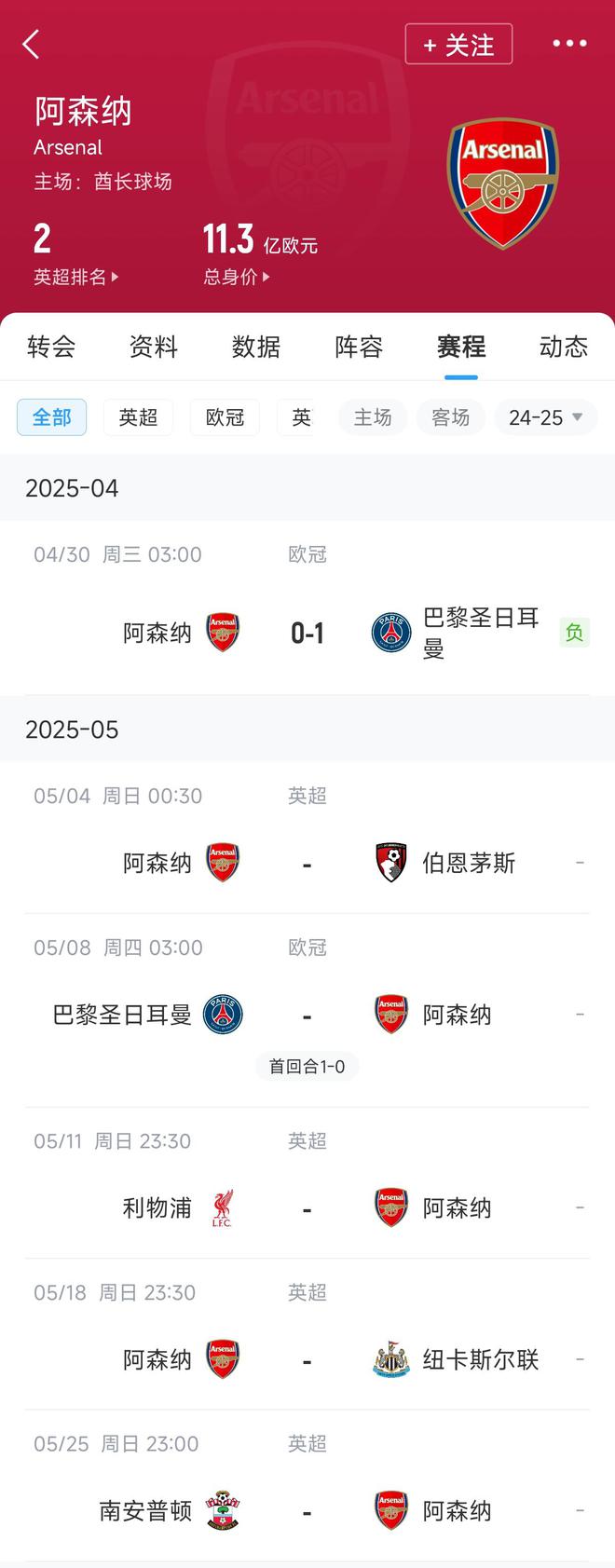Image resolution: width=615 pixels, height=1568 pixels.
Task: Open the 05/11 match at 利物浦
Action: [x=307, y=1208]
